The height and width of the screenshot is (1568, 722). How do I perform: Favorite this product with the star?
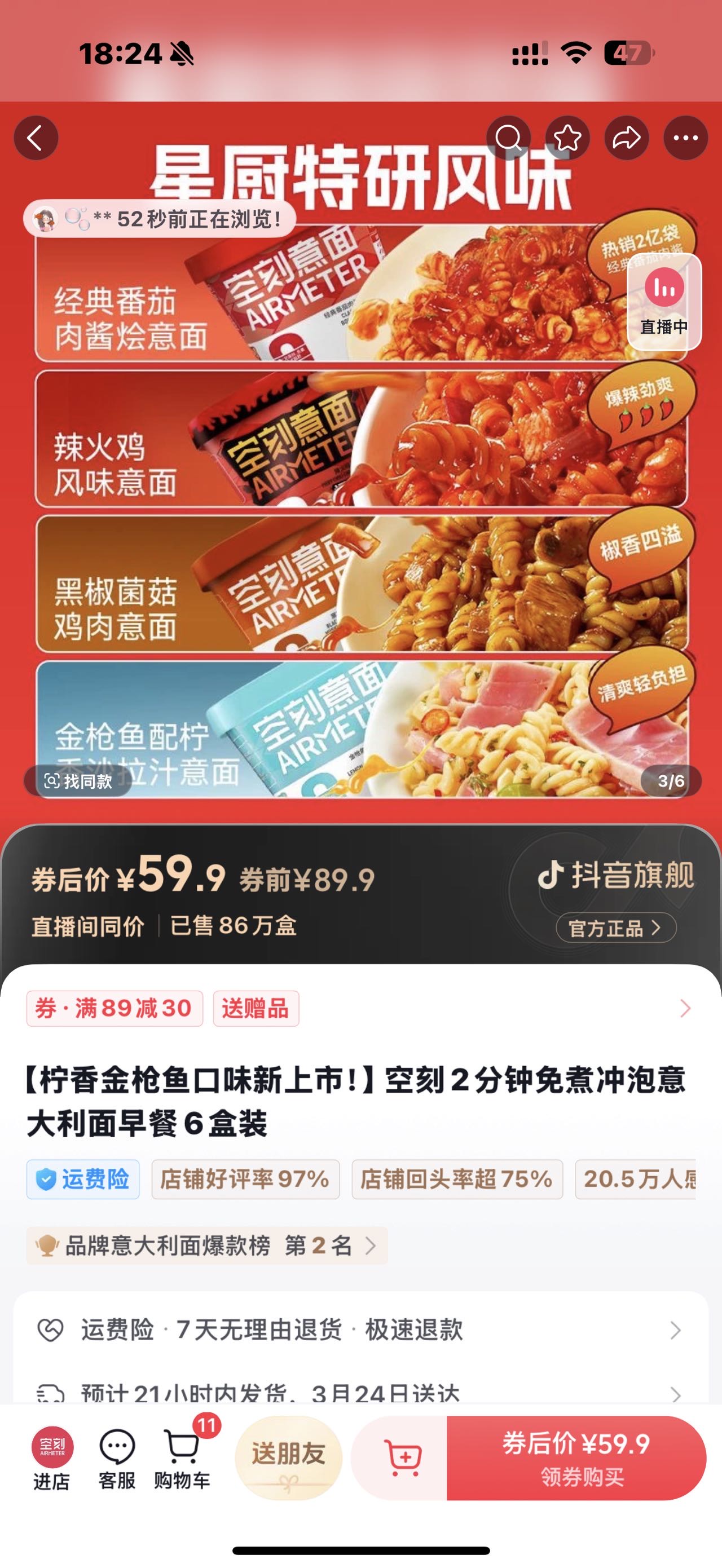point(567,138)
